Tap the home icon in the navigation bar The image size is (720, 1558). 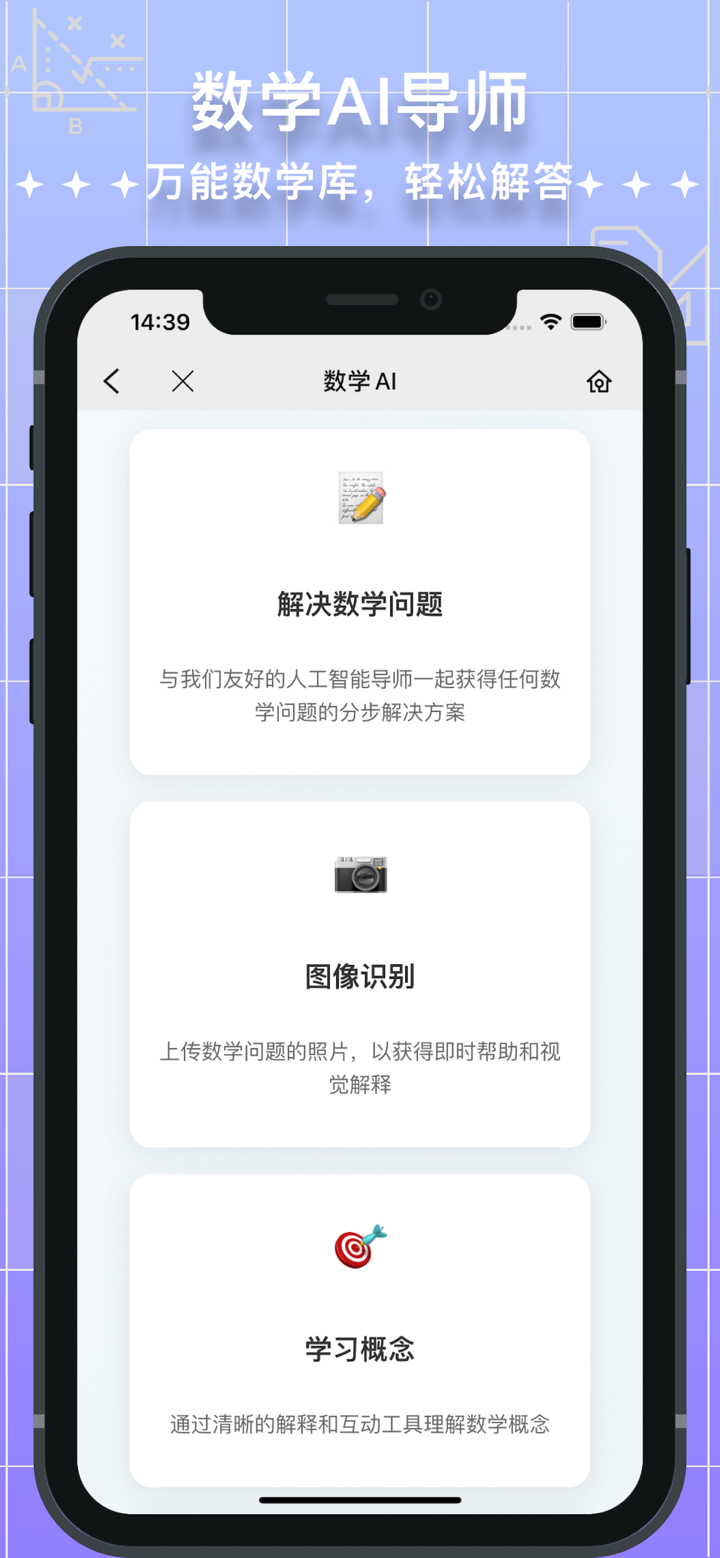pyautogui.click(x=598, y=381)
